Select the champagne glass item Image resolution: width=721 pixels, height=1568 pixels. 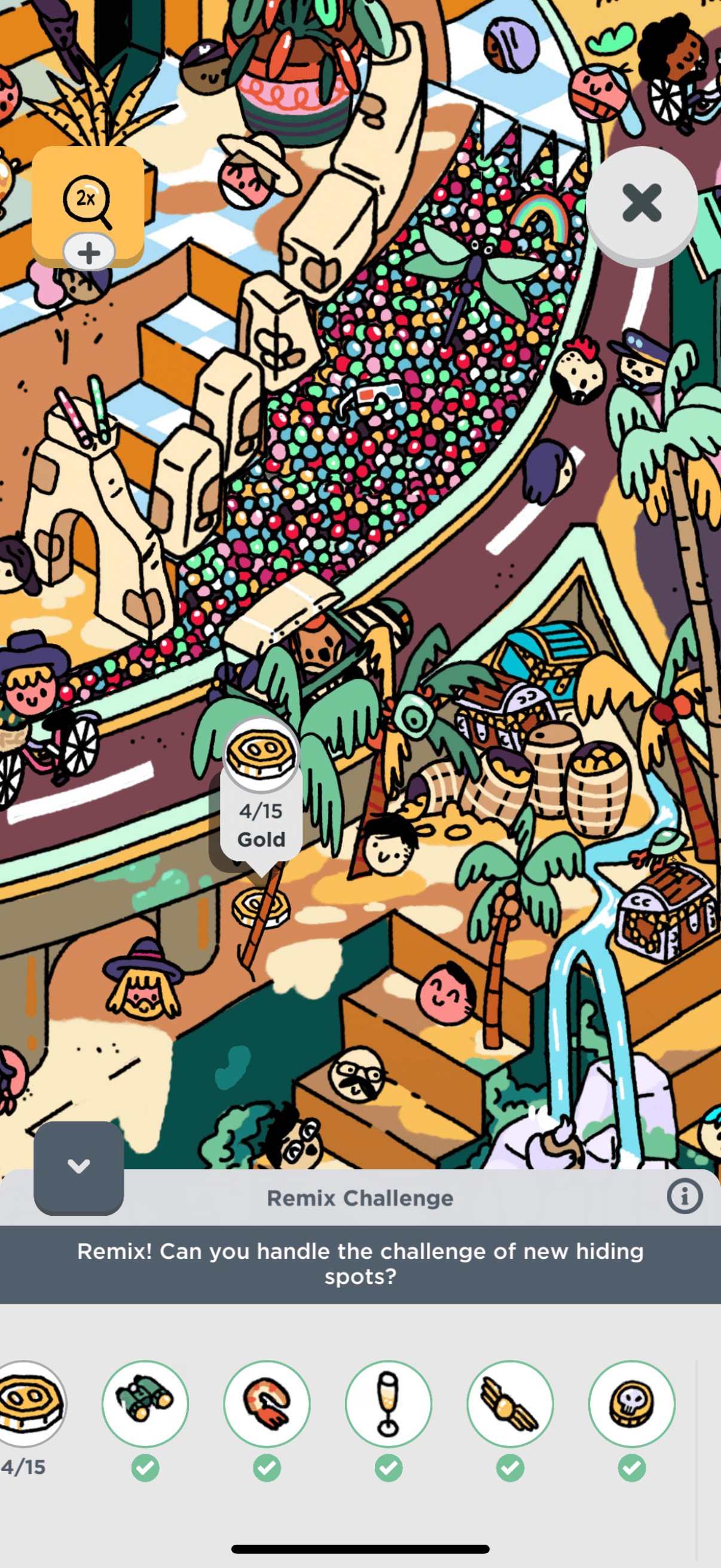coord(388,1403)
